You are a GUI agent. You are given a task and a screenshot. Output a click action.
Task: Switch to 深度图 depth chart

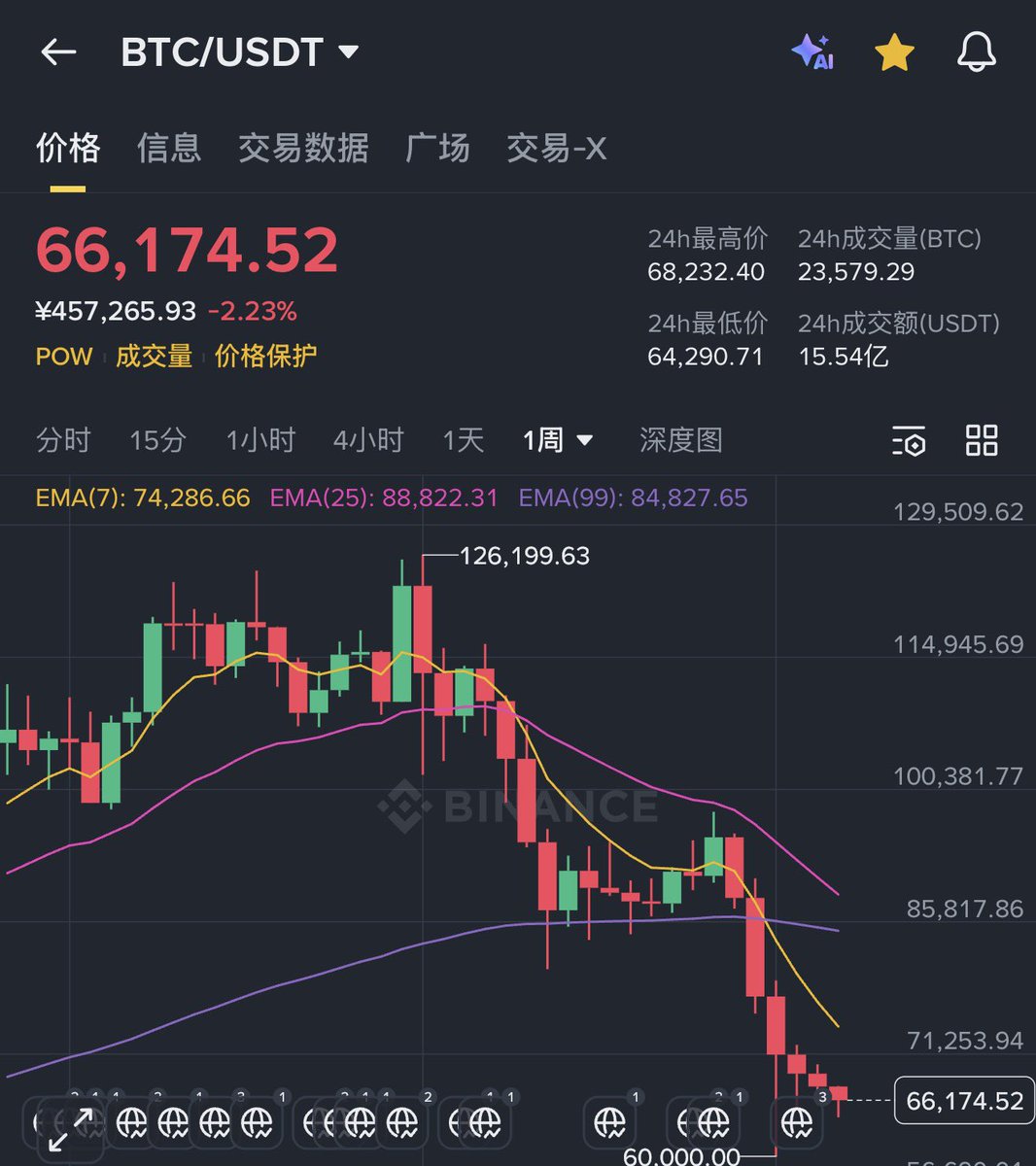[x=680, y=440]
